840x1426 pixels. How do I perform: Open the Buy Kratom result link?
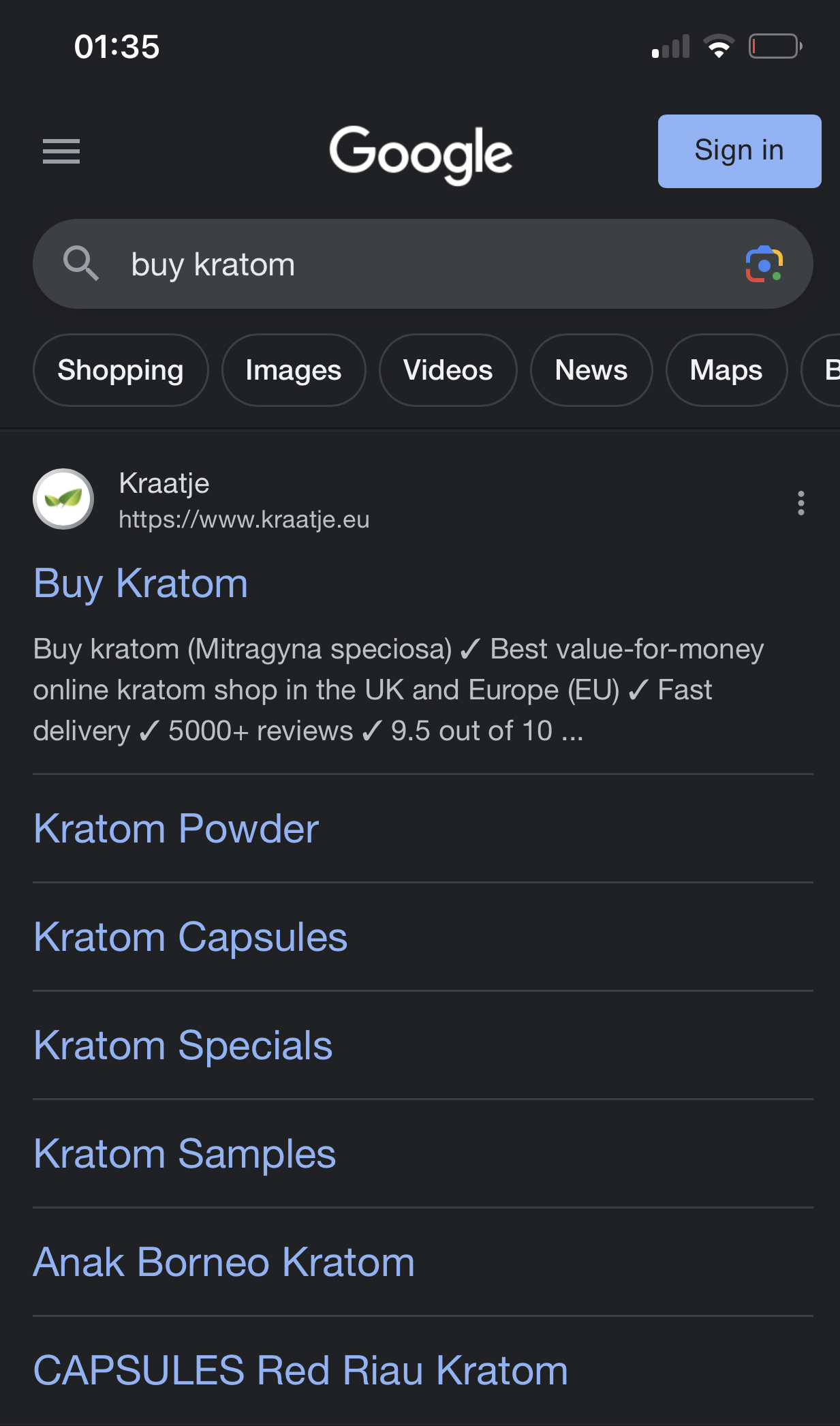(141, 584)
